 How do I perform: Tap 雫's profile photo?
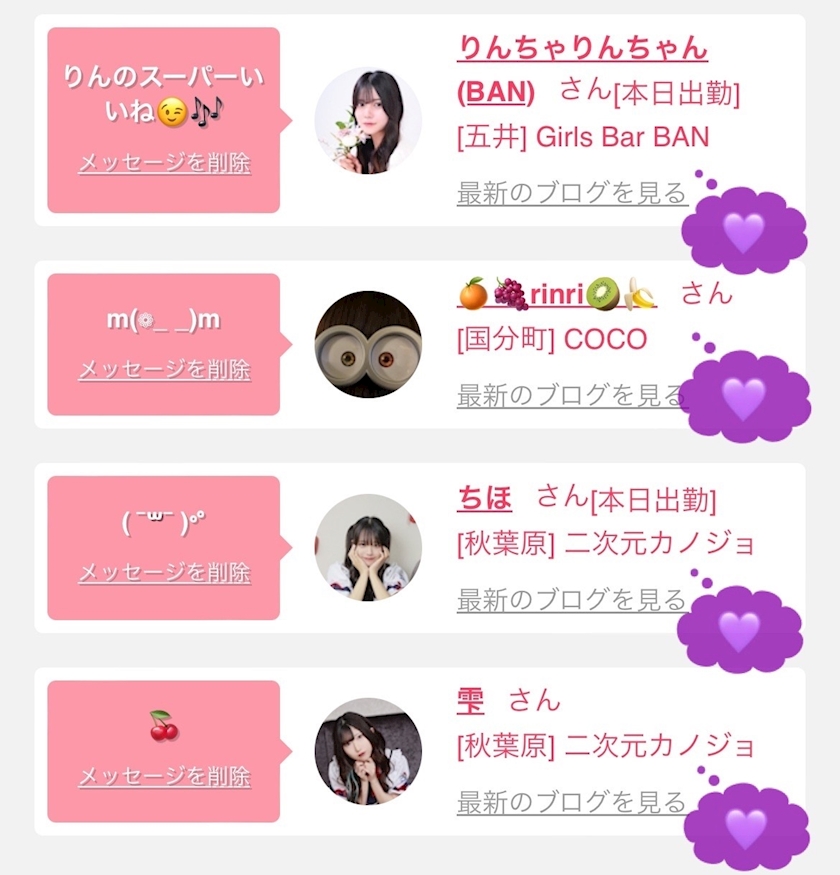point(368,751)
